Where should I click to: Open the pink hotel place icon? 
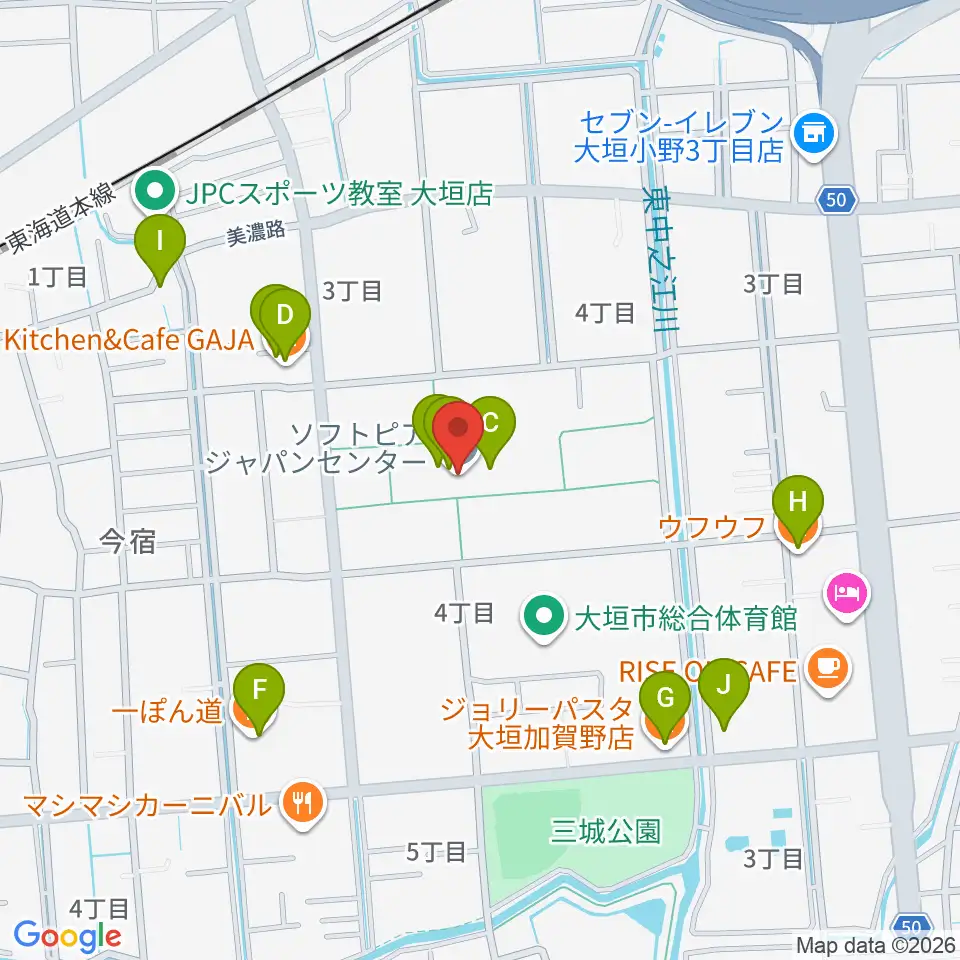click(x=847, y=593)
